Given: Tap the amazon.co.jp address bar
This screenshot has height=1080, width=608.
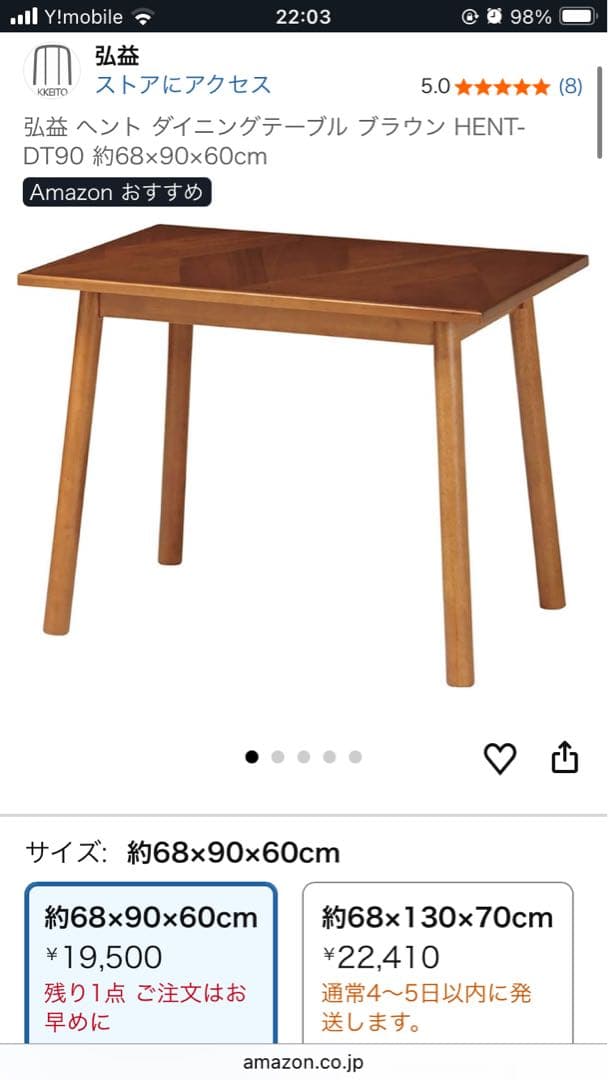Looking at the screenshot, I should [x=303, y=1061].
